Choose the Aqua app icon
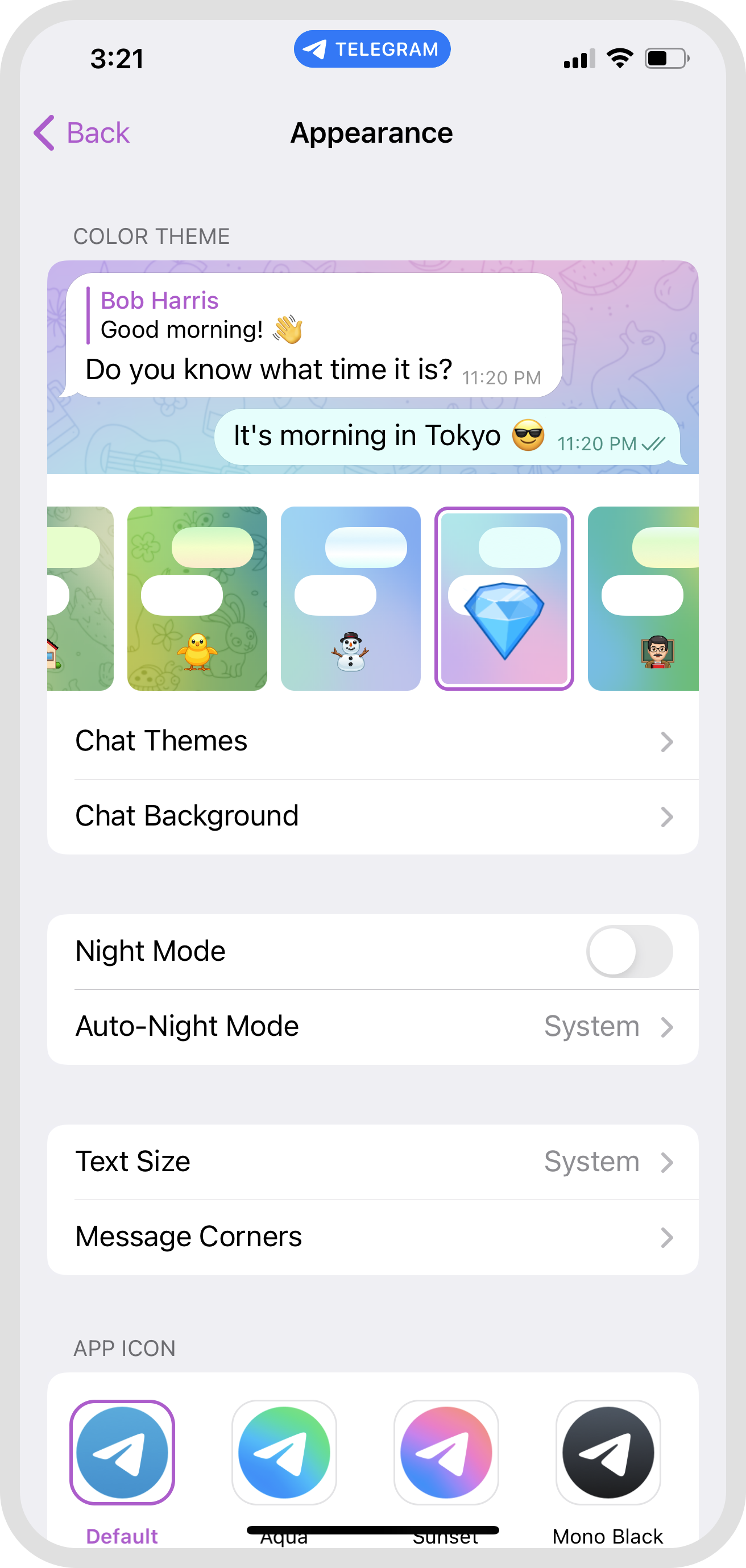This screenshot has height=1568, width=746. click(284, 1453)
